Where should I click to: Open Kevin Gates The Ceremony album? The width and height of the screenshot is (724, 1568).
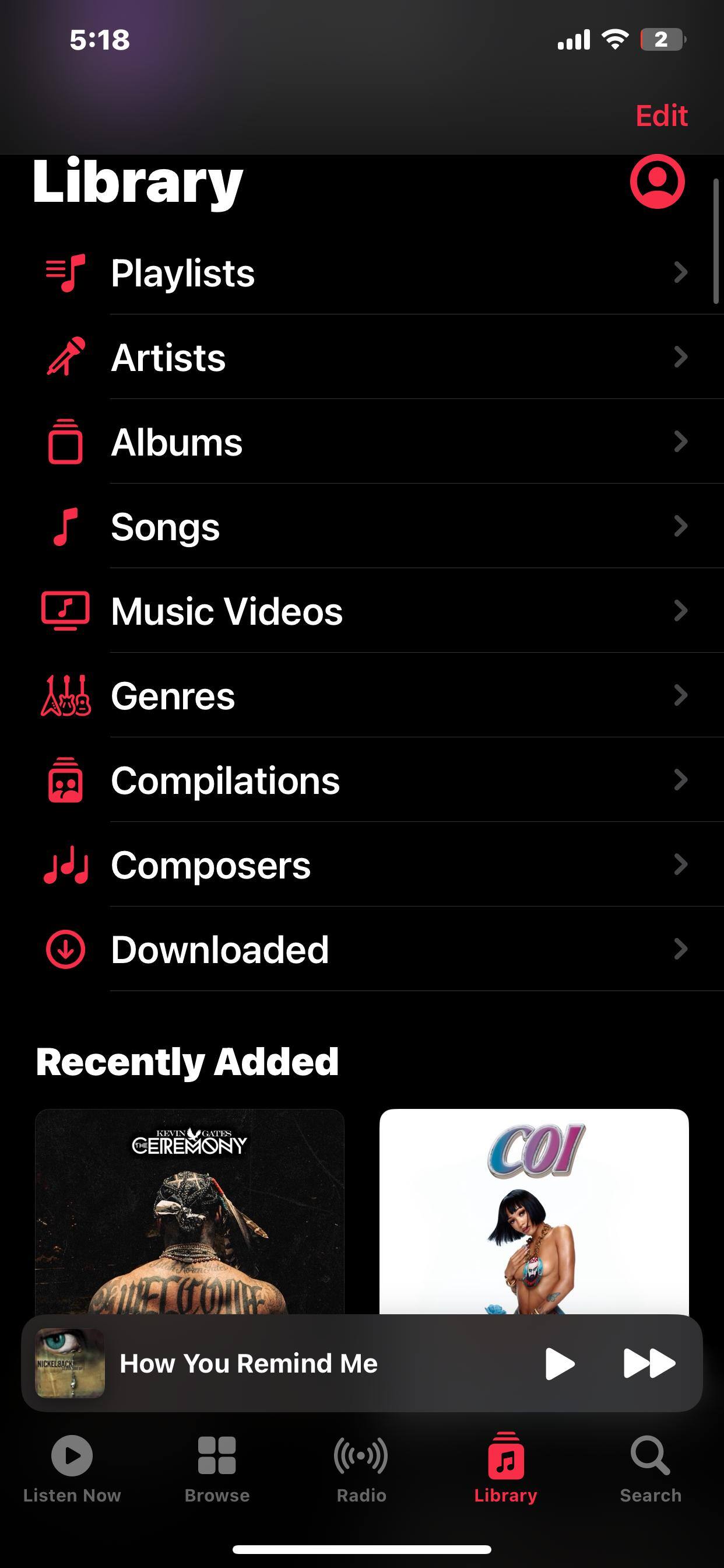coord(190,1212)
